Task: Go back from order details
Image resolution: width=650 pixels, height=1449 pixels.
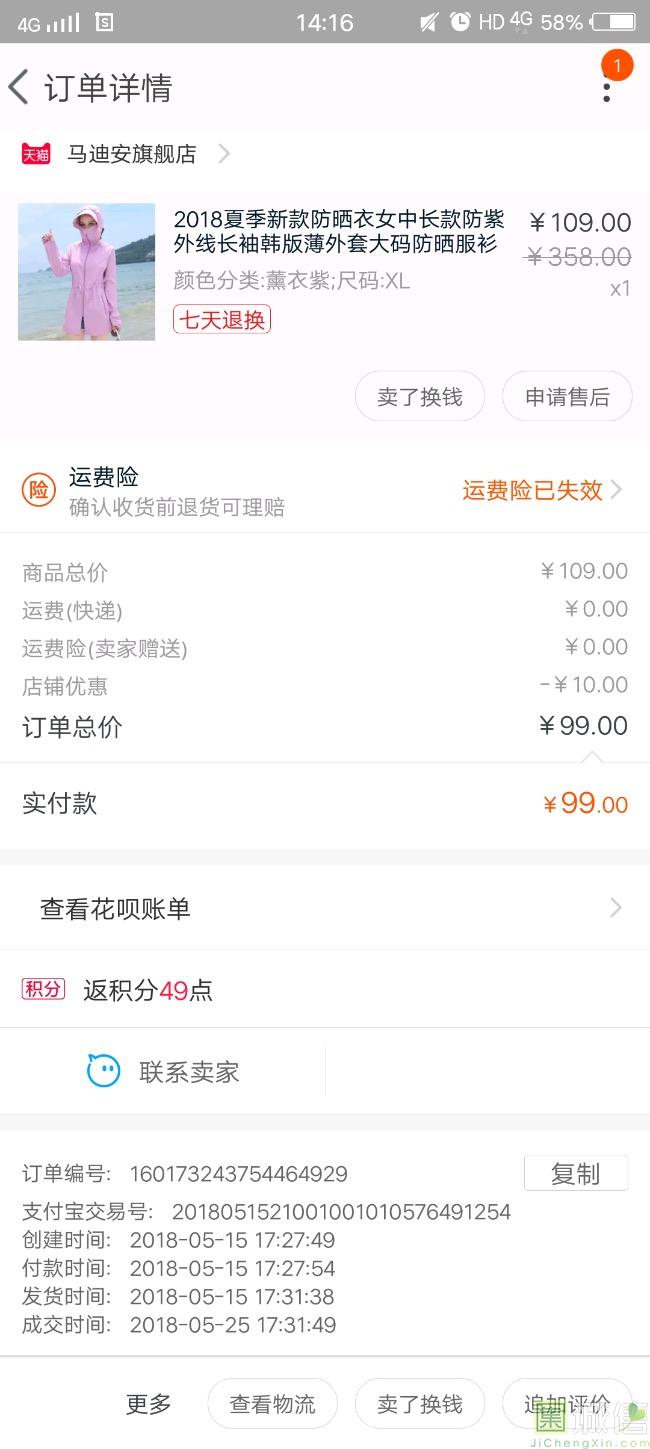Action: point(18,88)
